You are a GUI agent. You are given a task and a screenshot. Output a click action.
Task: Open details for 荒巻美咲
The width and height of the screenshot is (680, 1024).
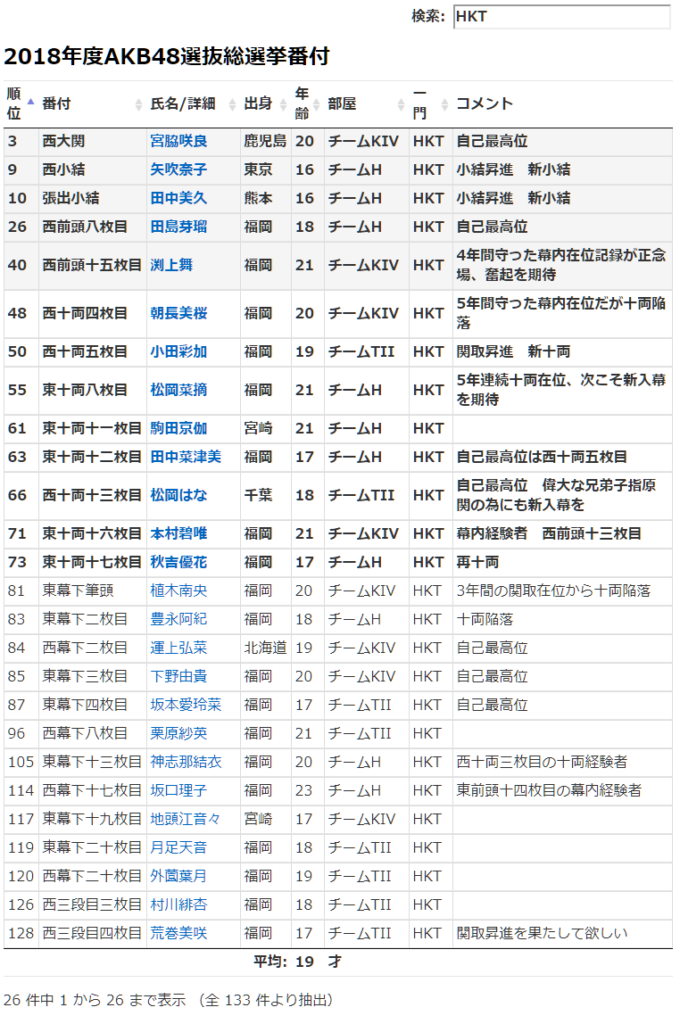(x=179, y=933)
